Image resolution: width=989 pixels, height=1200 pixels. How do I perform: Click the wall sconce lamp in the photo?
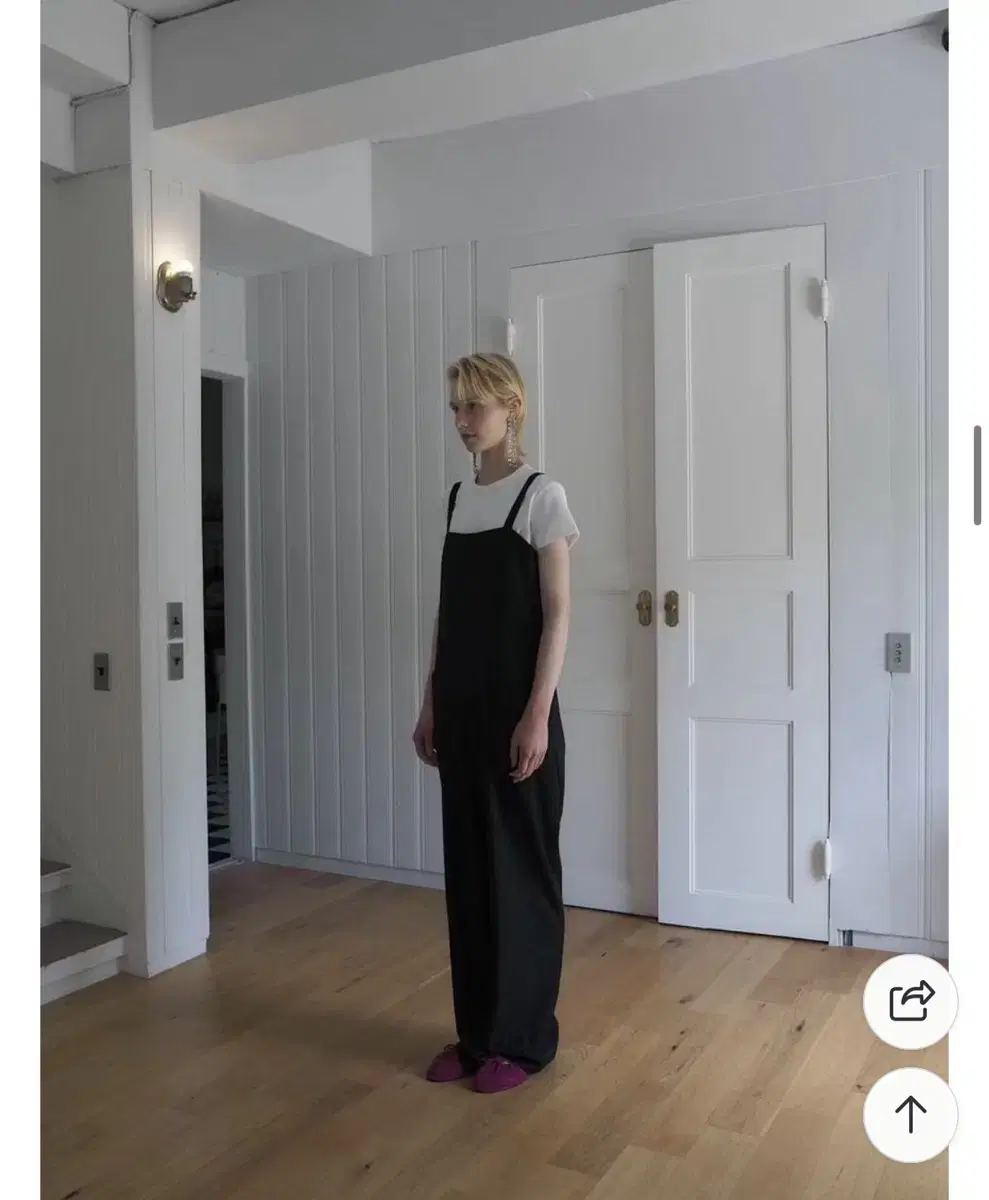pos(176,283)
